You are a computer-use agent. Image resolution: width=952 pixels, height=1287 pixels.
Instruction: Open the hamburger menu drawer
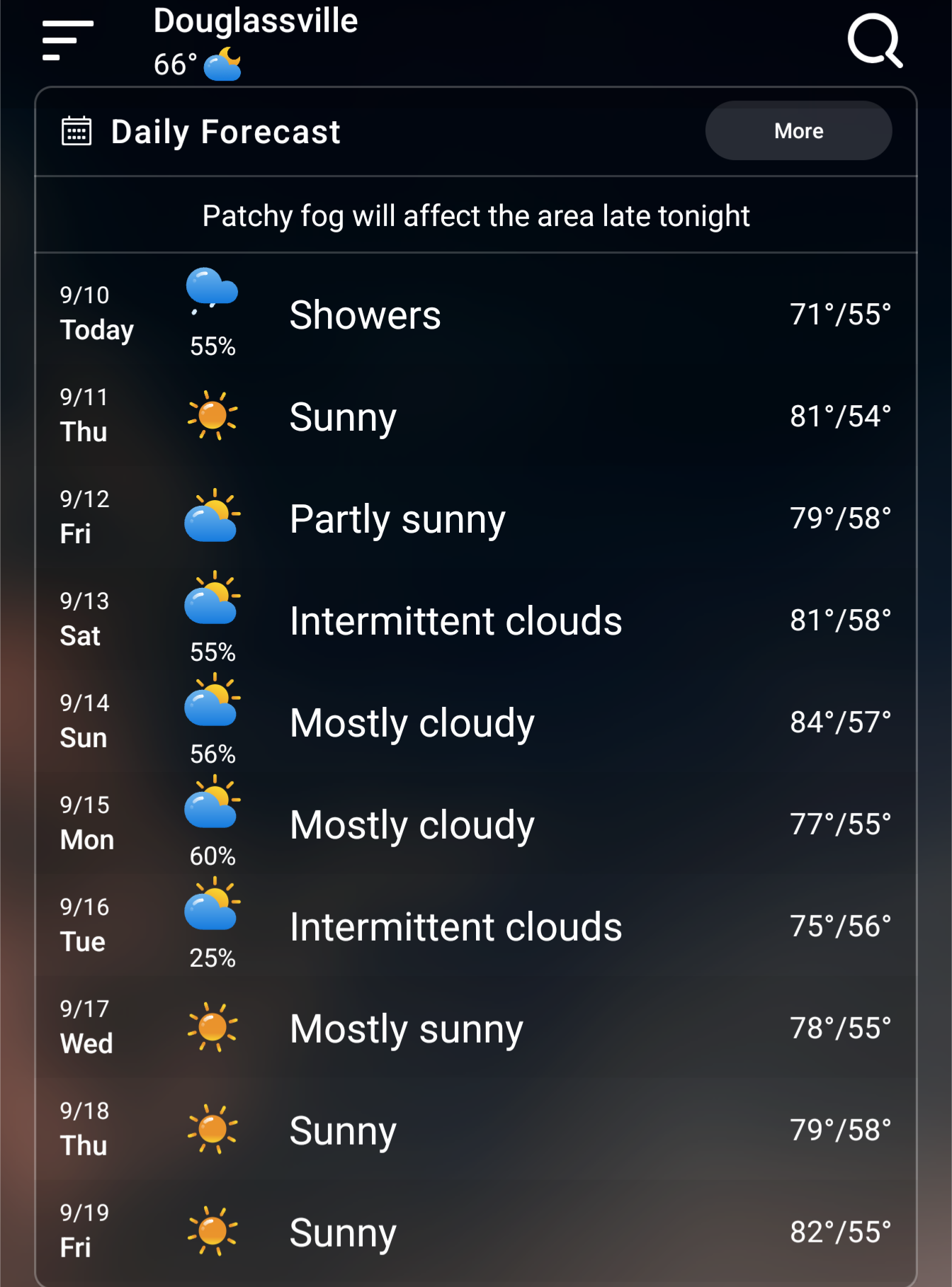[67, 40]
